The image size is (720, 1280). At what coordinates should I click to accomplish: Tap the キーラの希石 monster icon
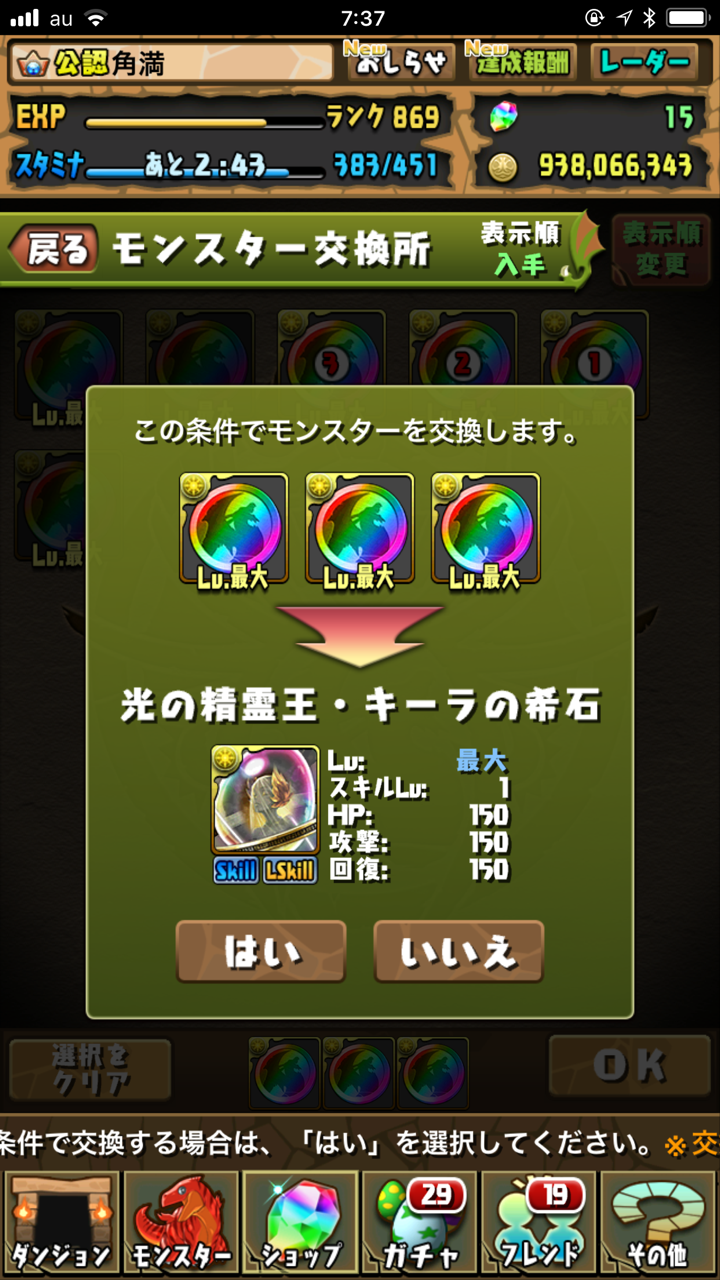pyautogui.click(x=264, y=800)
